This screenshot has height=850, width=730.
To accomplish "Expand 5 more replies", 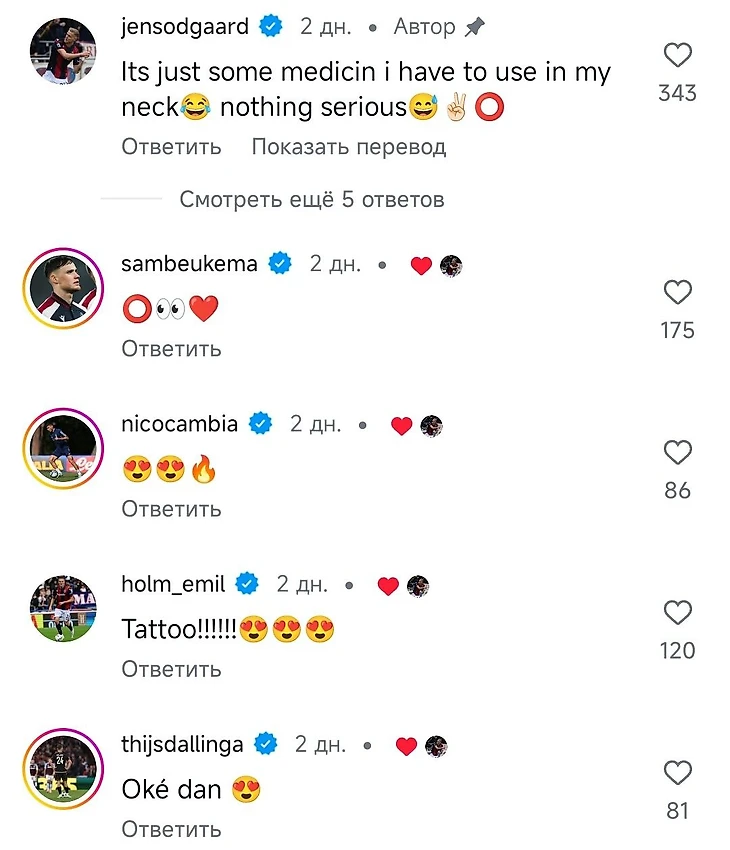I will (x=311, y=199).
